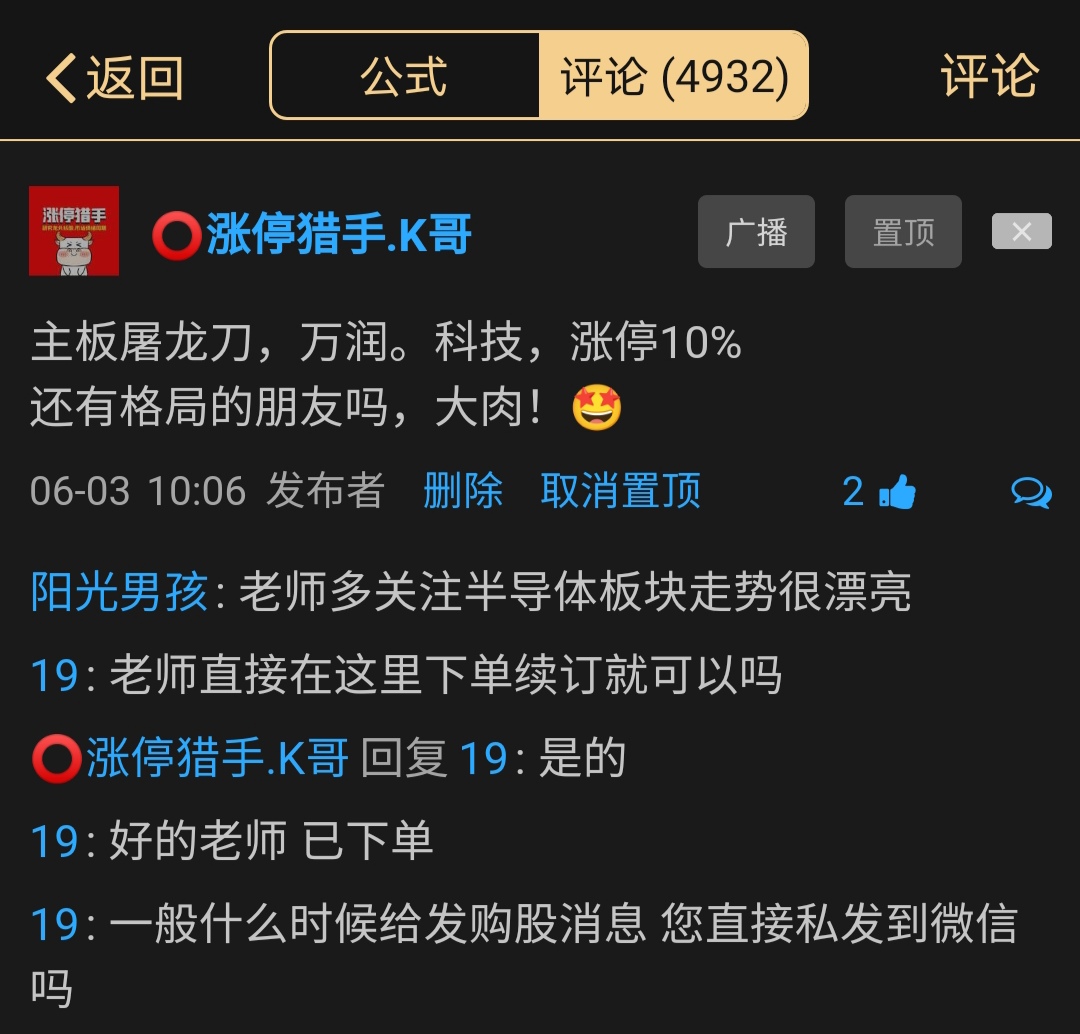Tap the 置顶 button
Viewport: 1080px width, 1034px height.
(x=903, y=232)
